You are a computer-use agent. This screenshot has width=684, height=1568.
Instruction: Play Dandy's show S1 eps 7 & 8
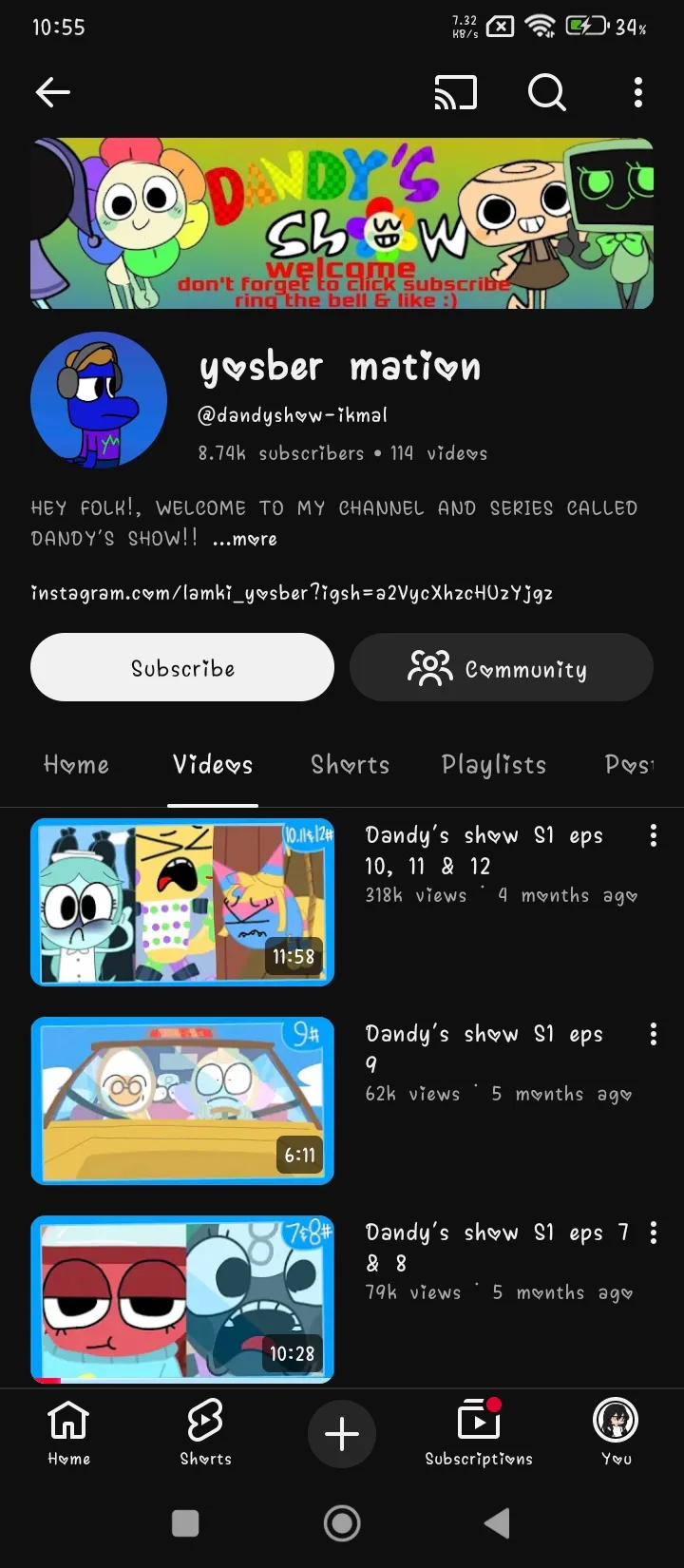click(182, 1298)
